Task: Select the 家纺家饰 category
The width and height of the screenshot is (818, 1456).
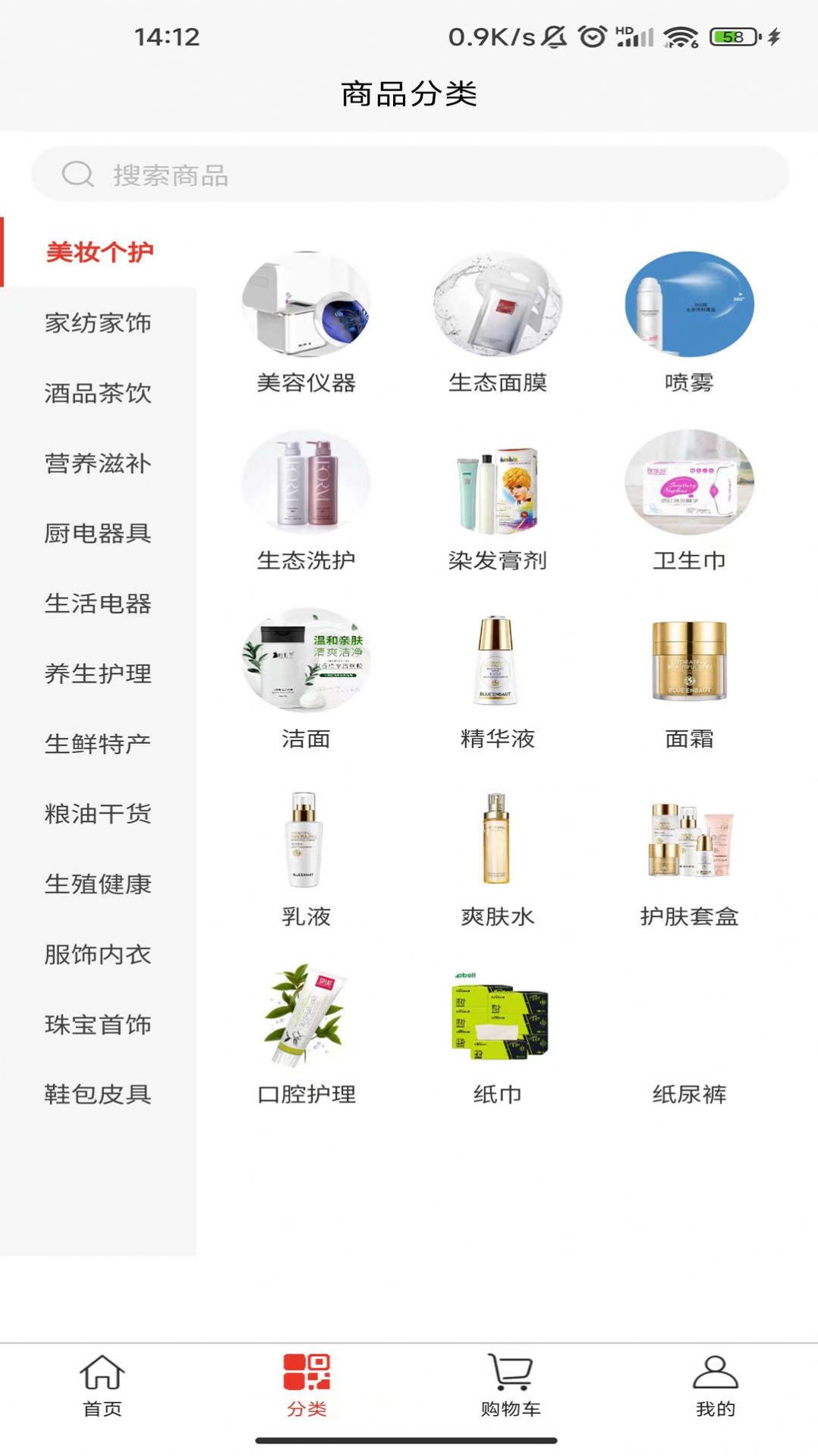Action: point(98,323)
